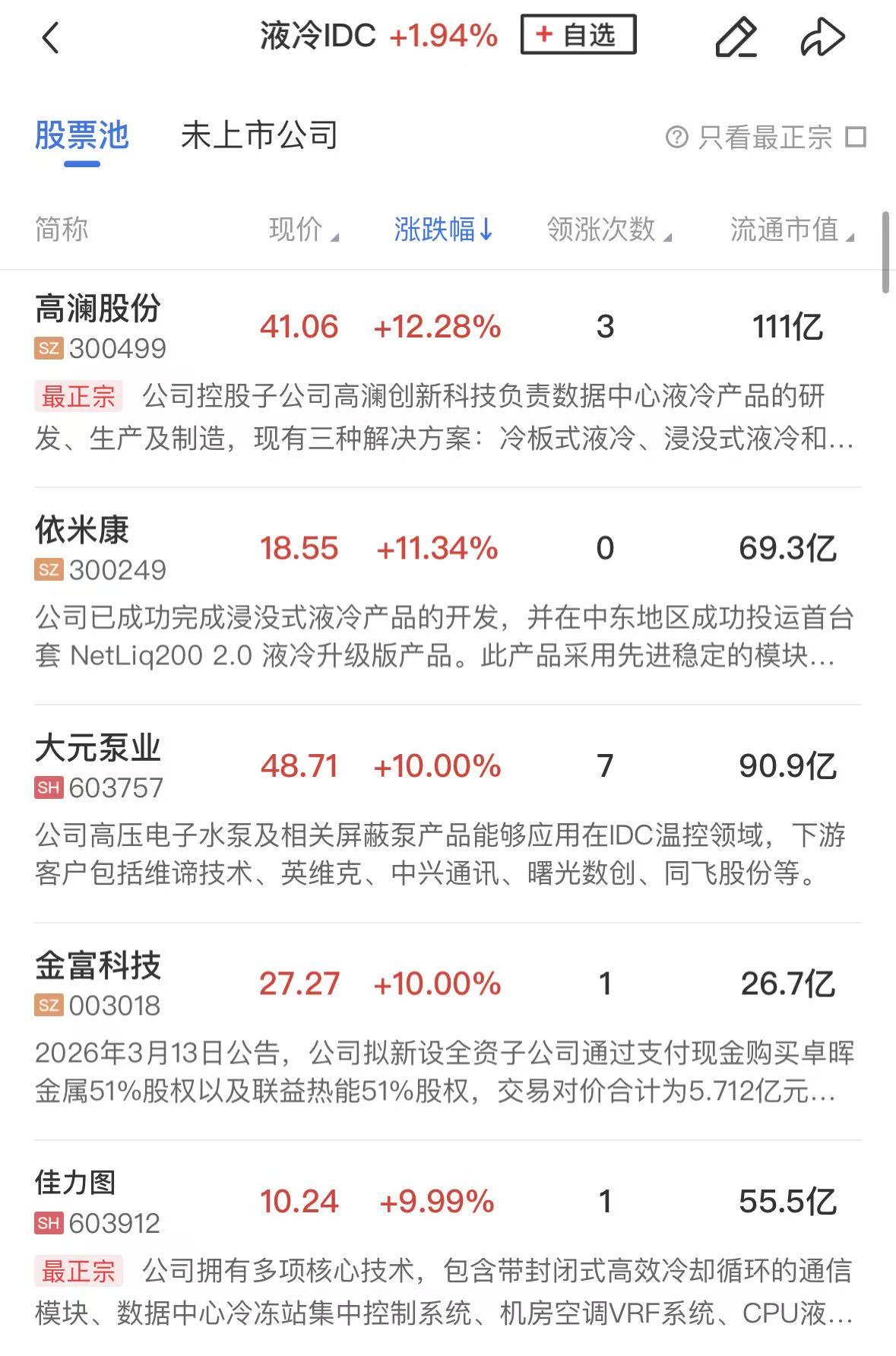Select the 股票池 tab
The width and height of the screenshot is (896, 1356).
82,136
